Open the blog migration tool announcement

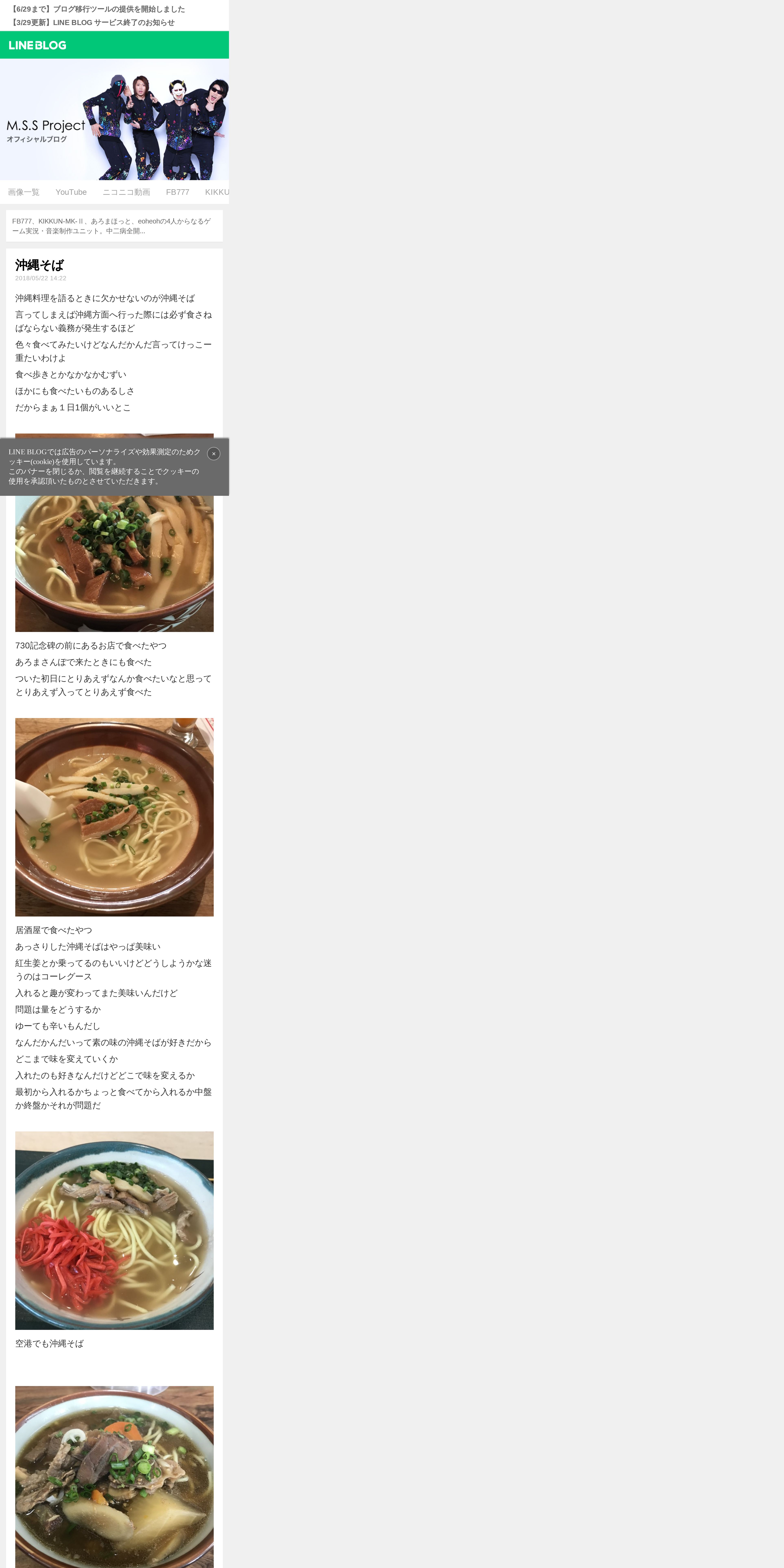coord(97,9)
